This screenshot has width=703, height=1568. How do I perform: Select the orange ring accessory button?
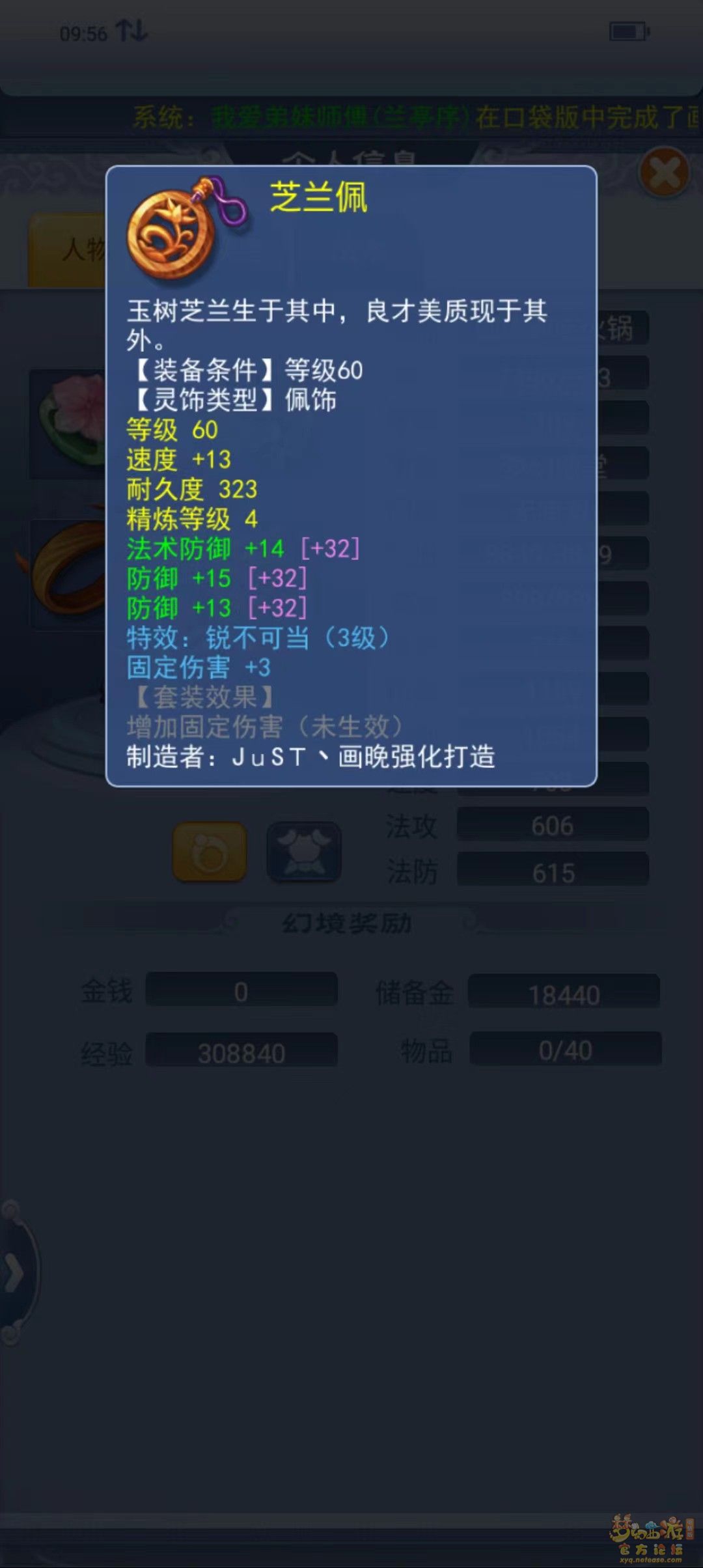coord(209,852)
